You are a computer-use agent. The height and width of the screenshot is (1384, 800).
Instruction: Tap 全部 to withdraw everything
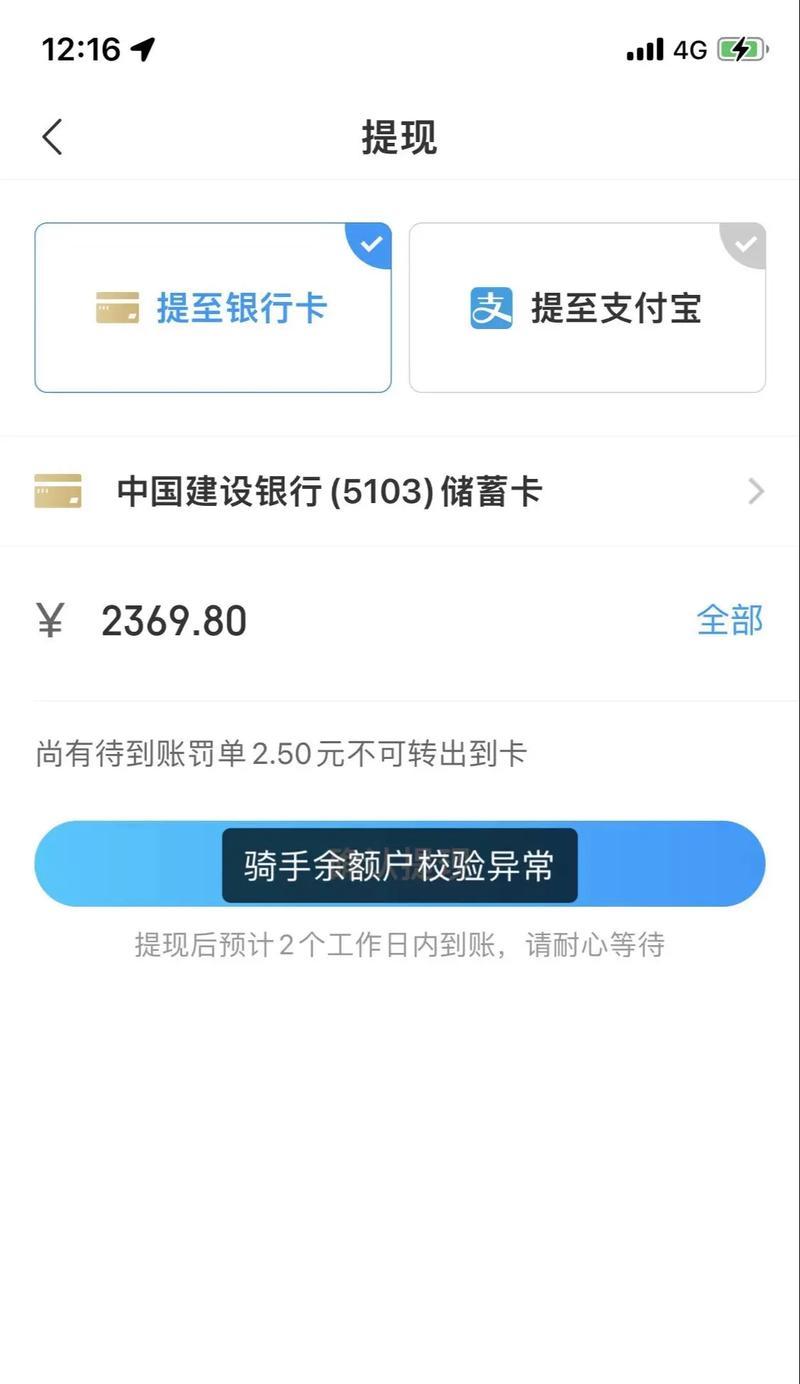tap(730, 620)
